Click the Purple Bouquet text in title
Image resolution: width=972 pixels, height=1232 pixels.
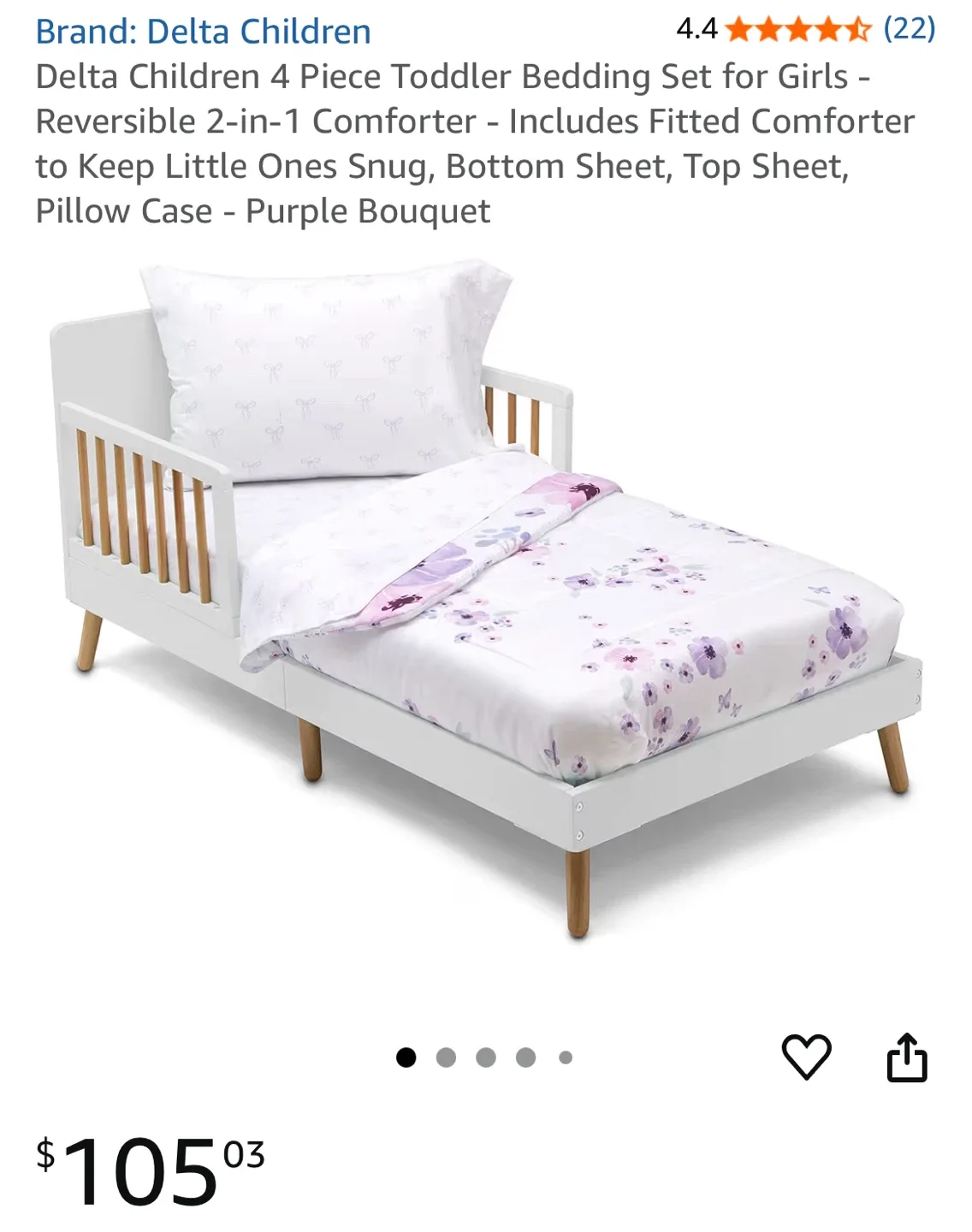(x=368, y=208)
